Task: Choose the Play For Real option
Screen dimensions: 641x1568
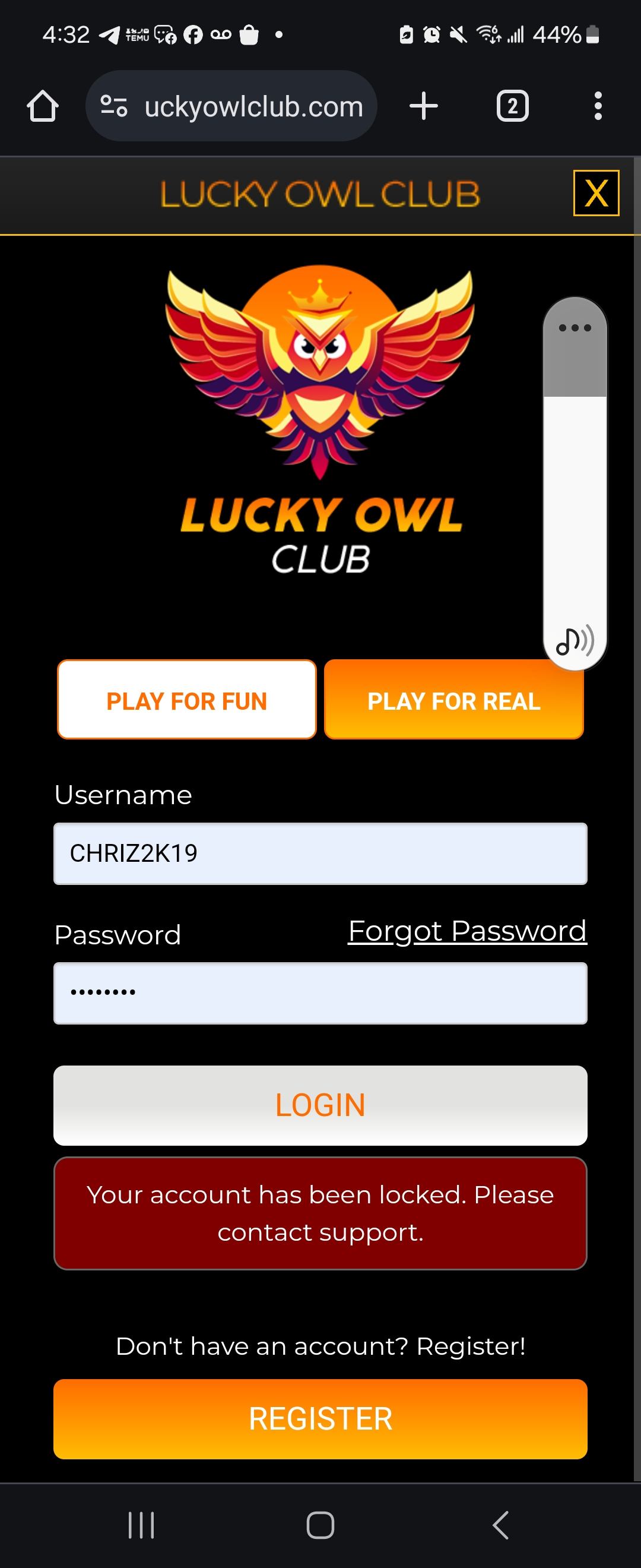Action: (x=453, y=701)
